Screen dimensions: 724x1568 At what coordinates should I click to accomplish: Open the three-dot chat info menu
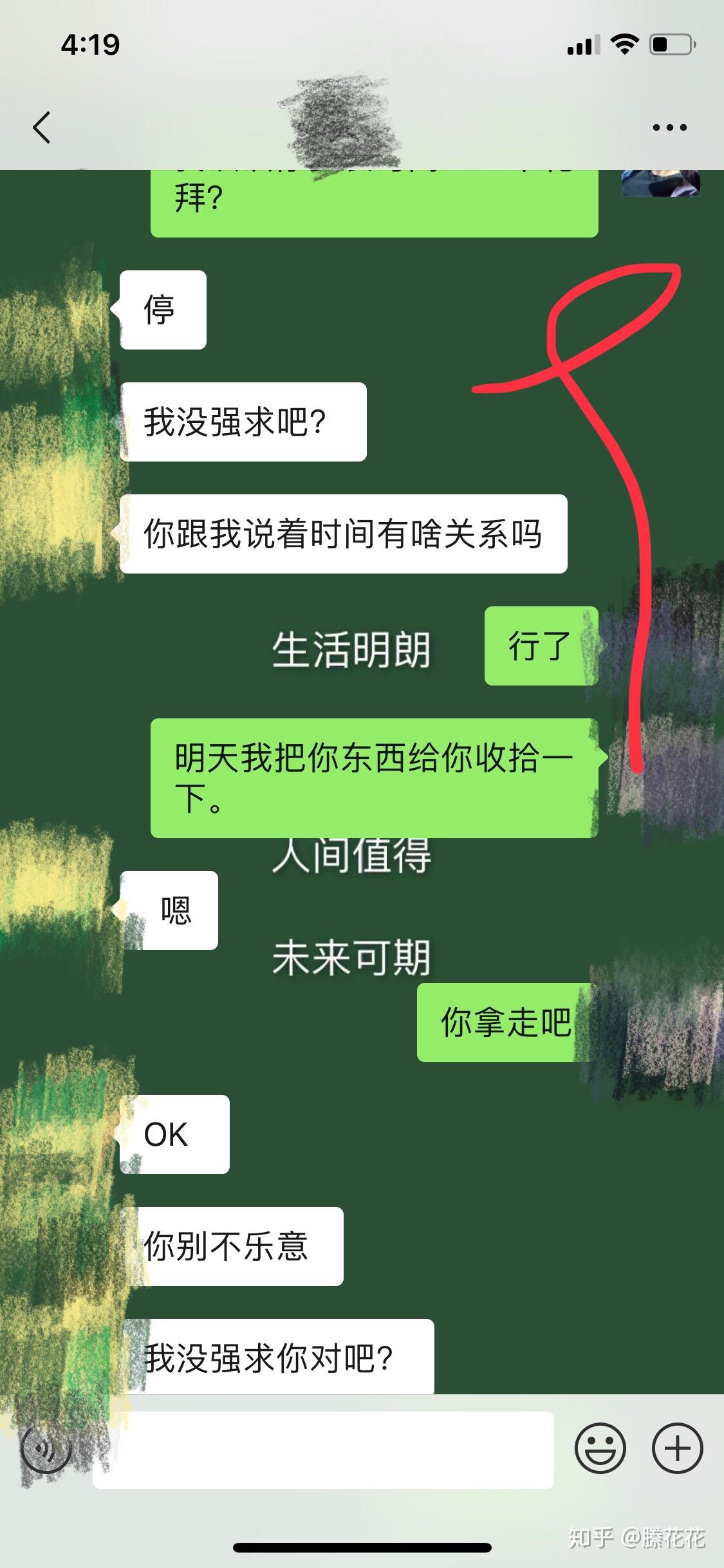669,127
